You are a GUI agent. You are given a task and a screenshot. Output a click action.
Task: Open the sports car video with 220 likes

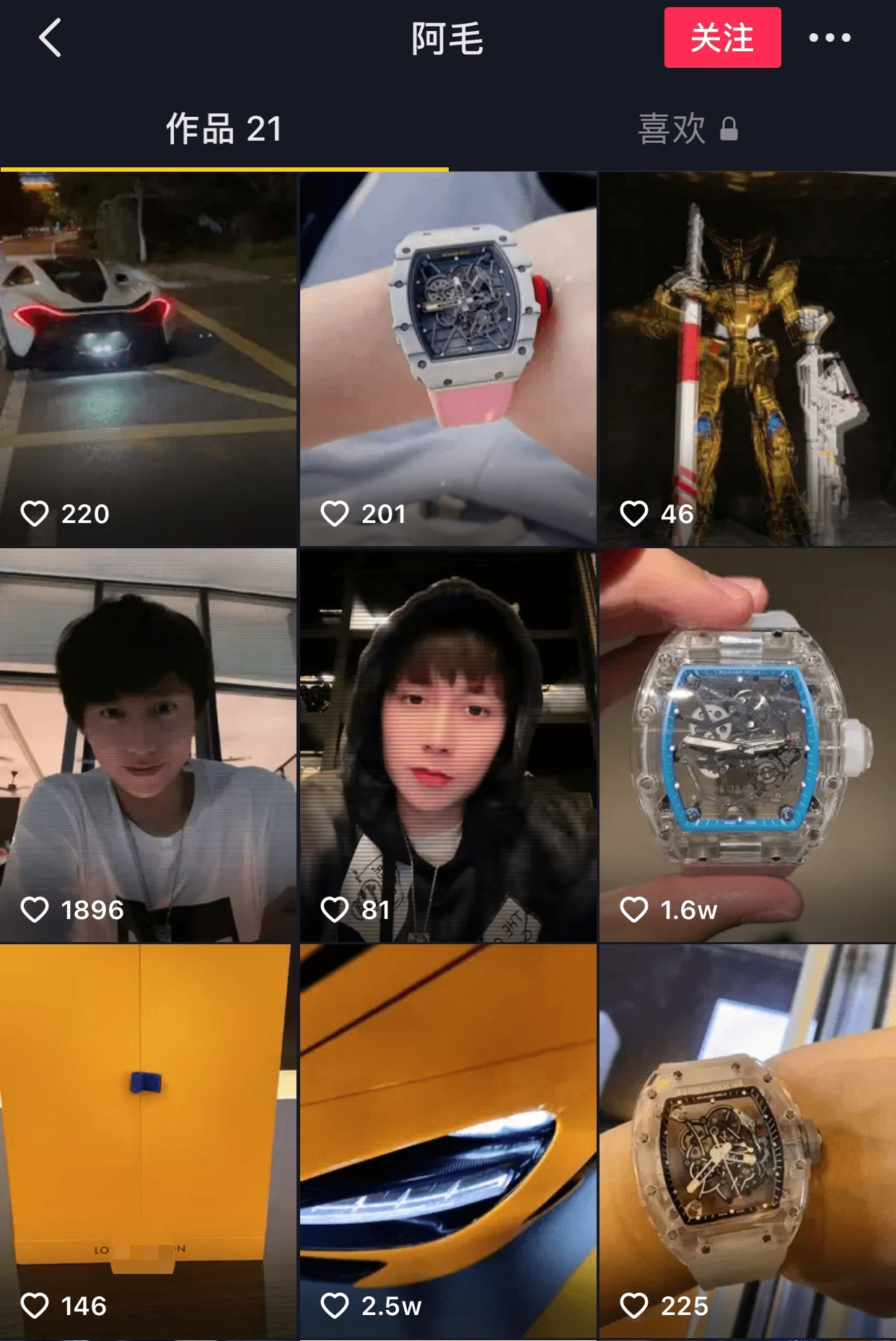148,359
